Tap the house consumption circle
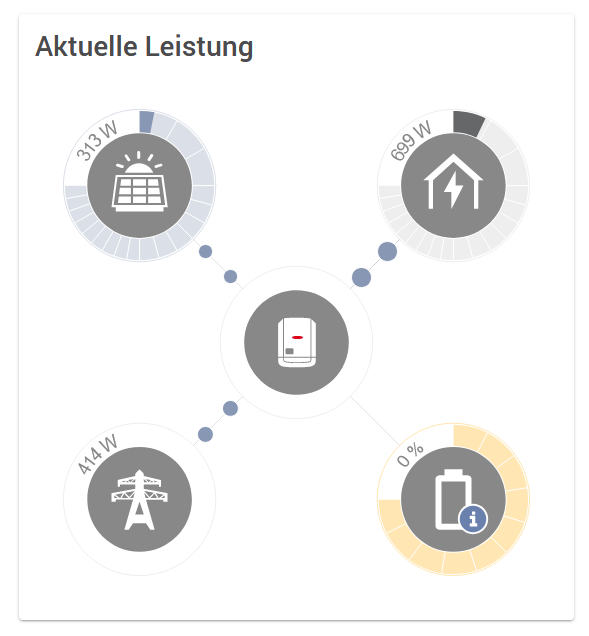 [453, 185]
